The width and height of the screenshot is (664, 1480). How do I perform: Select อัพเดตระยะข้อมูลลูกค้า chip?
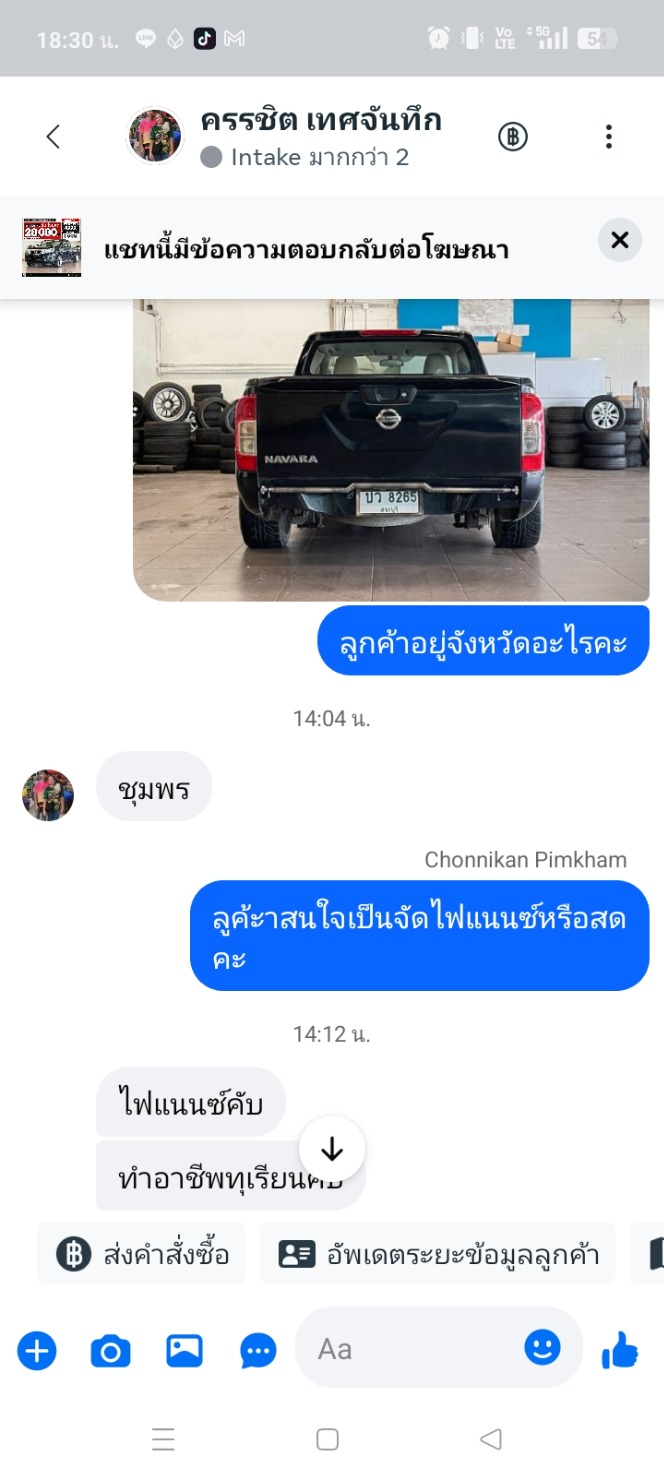[438, 1254]
